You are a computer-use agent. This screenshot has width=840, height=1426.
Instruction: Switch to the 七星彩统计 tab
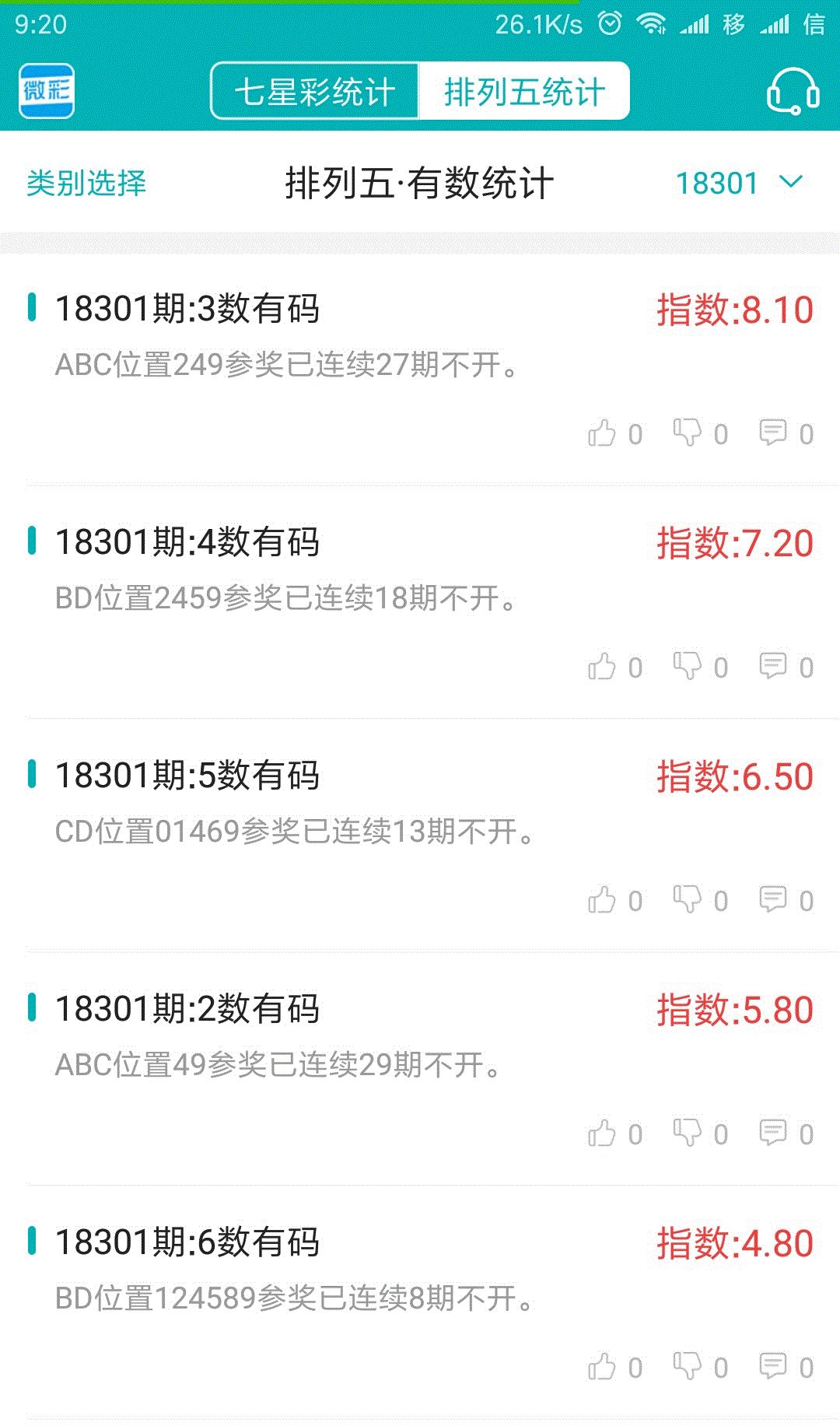(314, 89)
